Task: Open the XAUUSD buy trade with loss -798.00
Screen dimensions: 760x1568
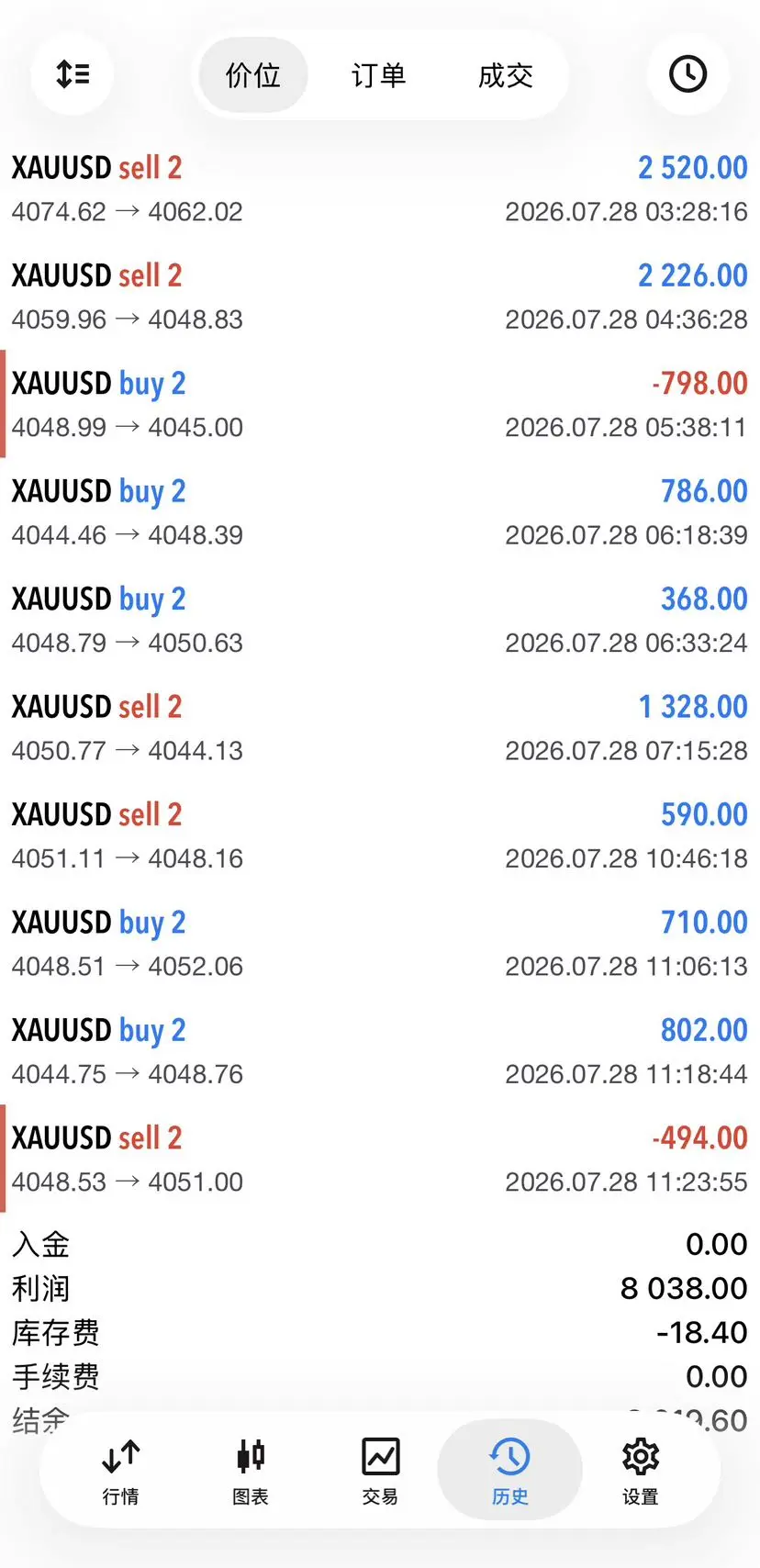Action: tap(380, 404)
